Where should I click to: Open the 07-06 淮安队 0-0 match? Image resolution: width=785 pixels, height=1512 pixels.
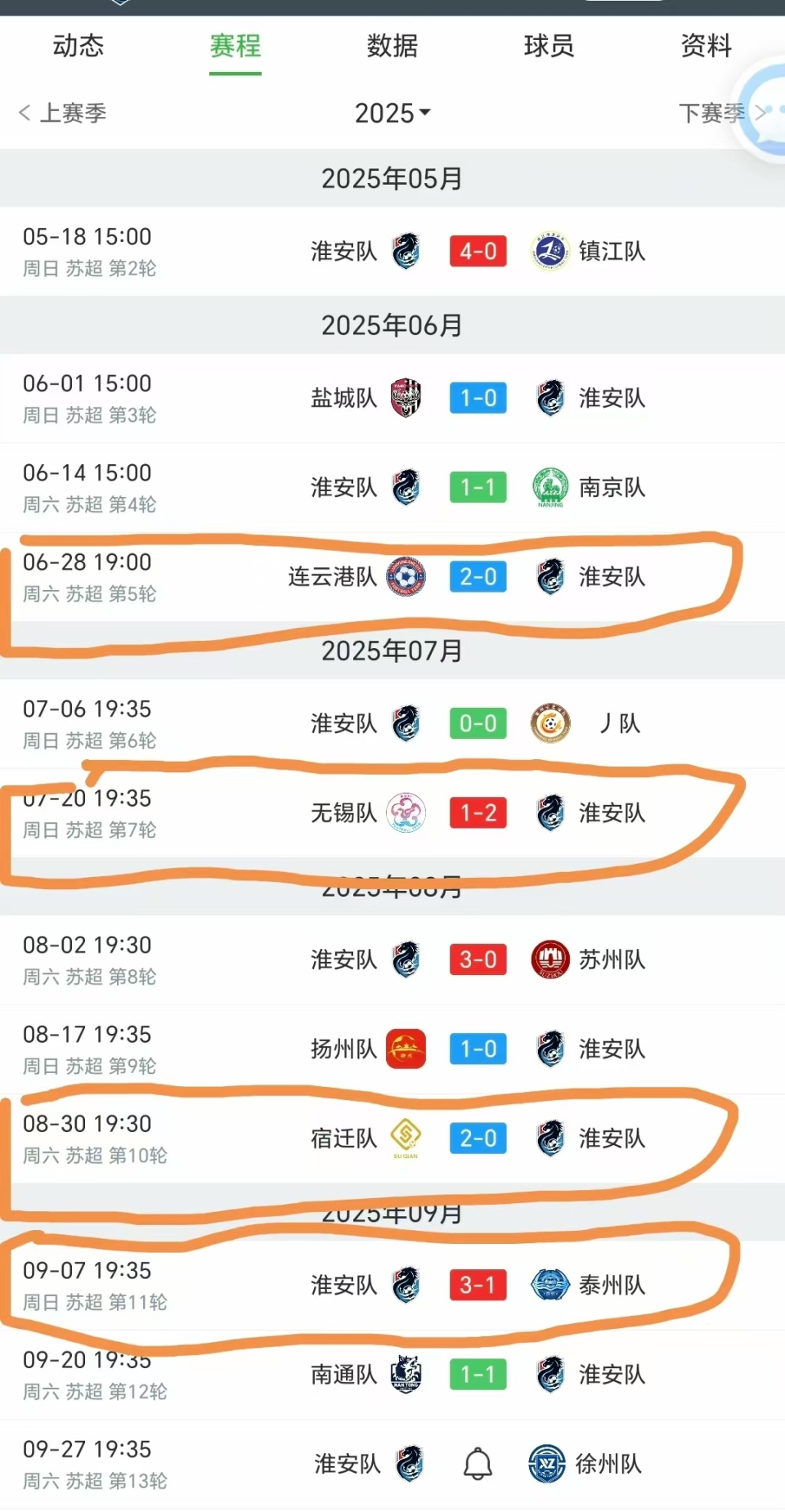[392, 723]
